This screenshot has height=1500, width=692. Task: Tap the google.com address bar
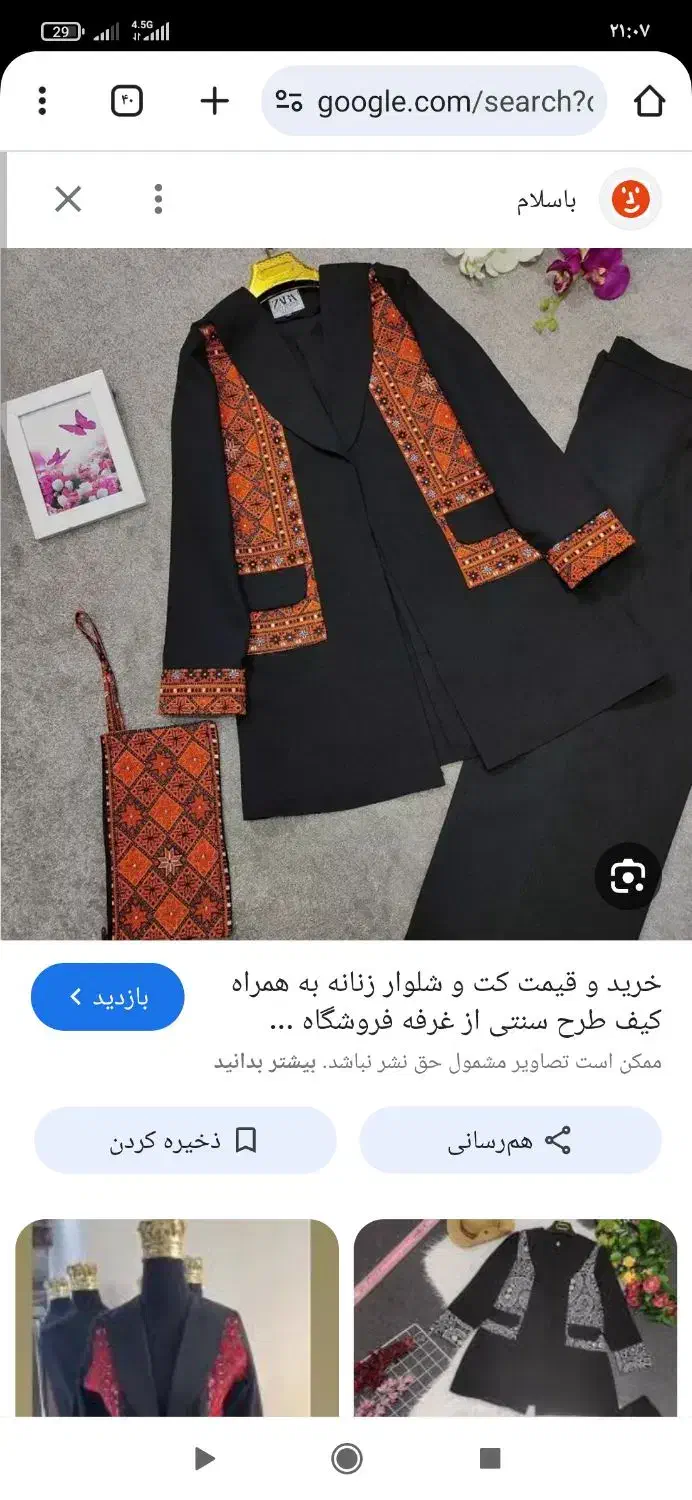[434, 101]
